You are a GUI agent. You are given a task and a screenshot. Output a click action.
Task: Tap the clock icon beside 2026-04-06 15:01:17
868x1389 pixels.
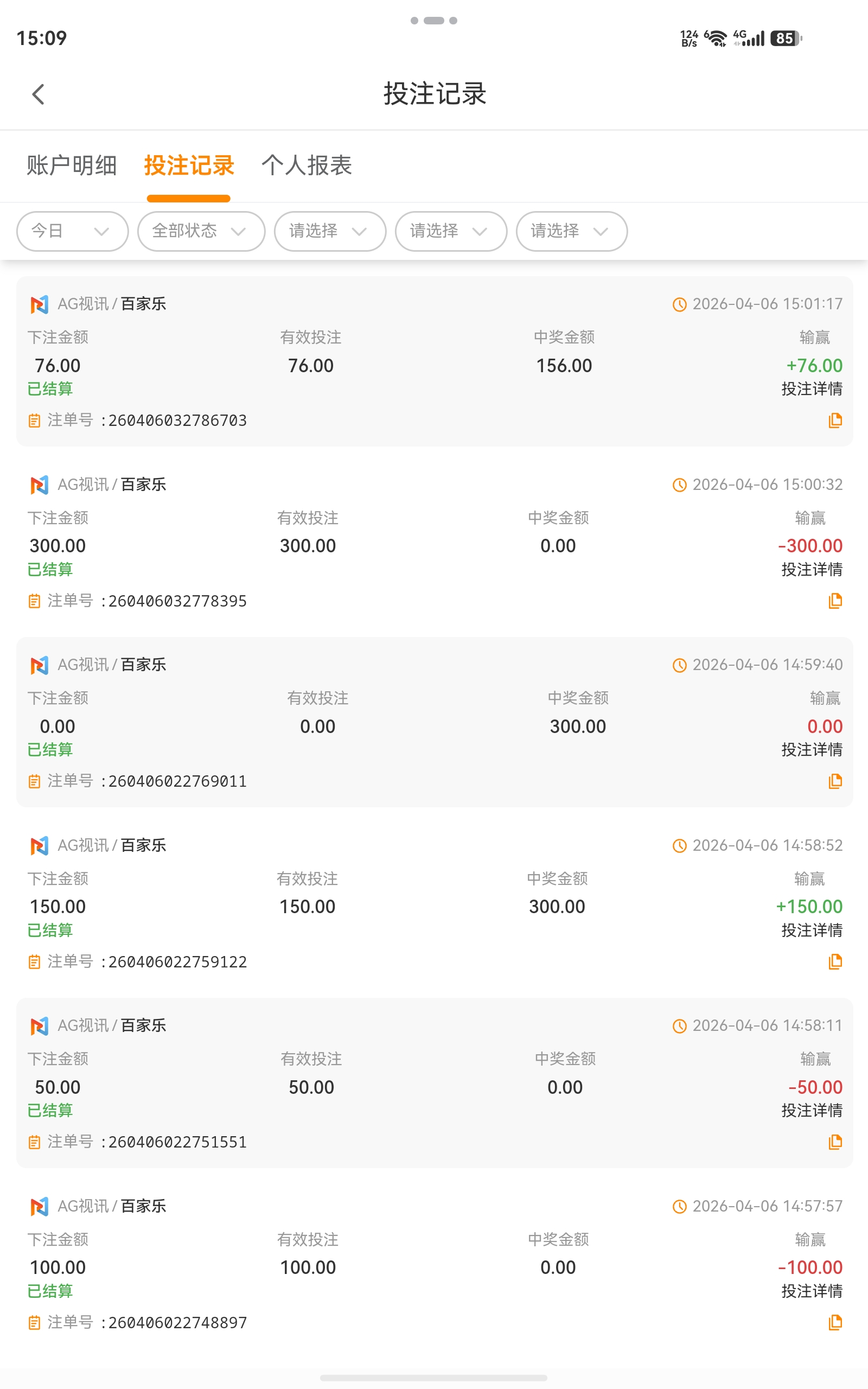(679, 305)
